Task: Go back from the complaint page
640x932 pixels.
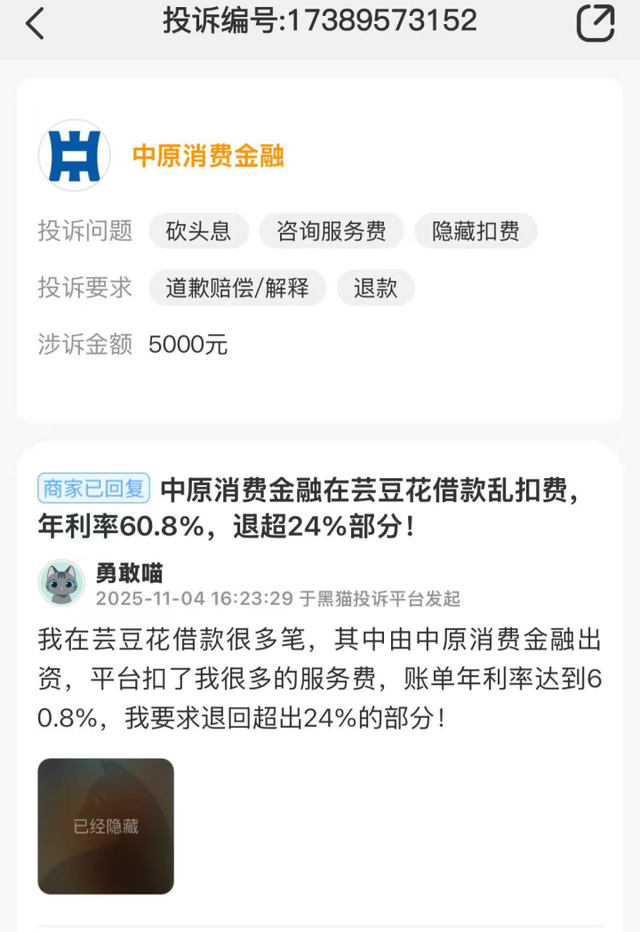Action: click(35, 23)
